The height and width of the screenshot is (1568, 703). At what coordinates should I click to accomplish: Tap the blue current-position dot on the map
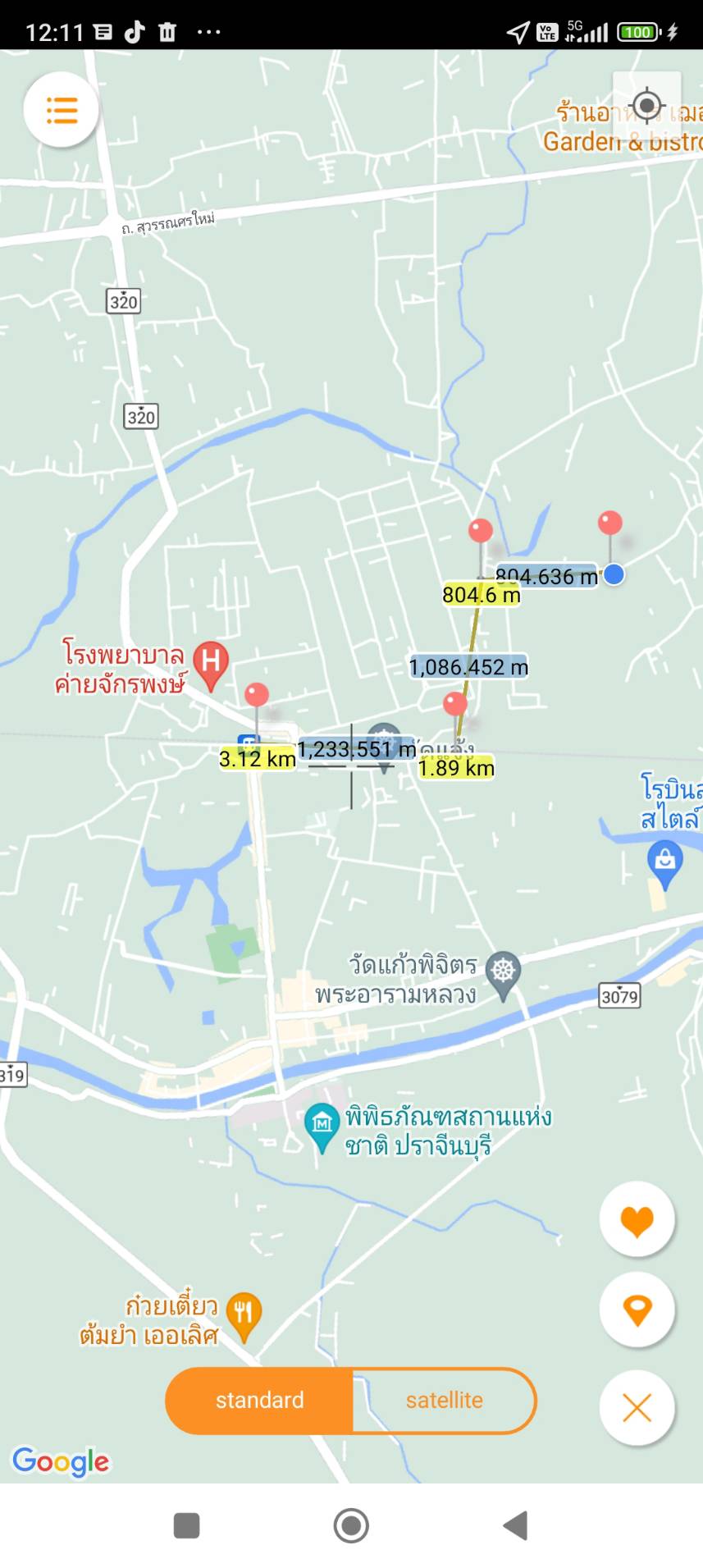pyautogui.click(x=614, y=575)
